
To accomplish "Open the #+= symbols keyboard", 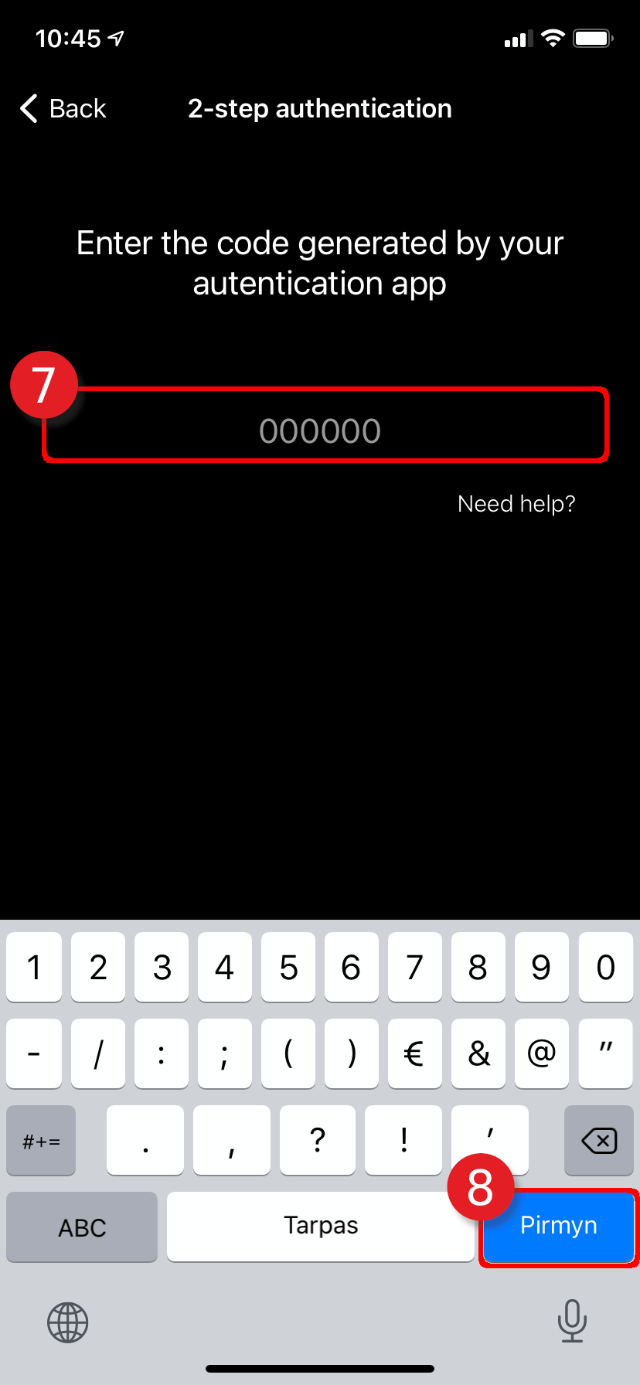I will (41, 1140).
